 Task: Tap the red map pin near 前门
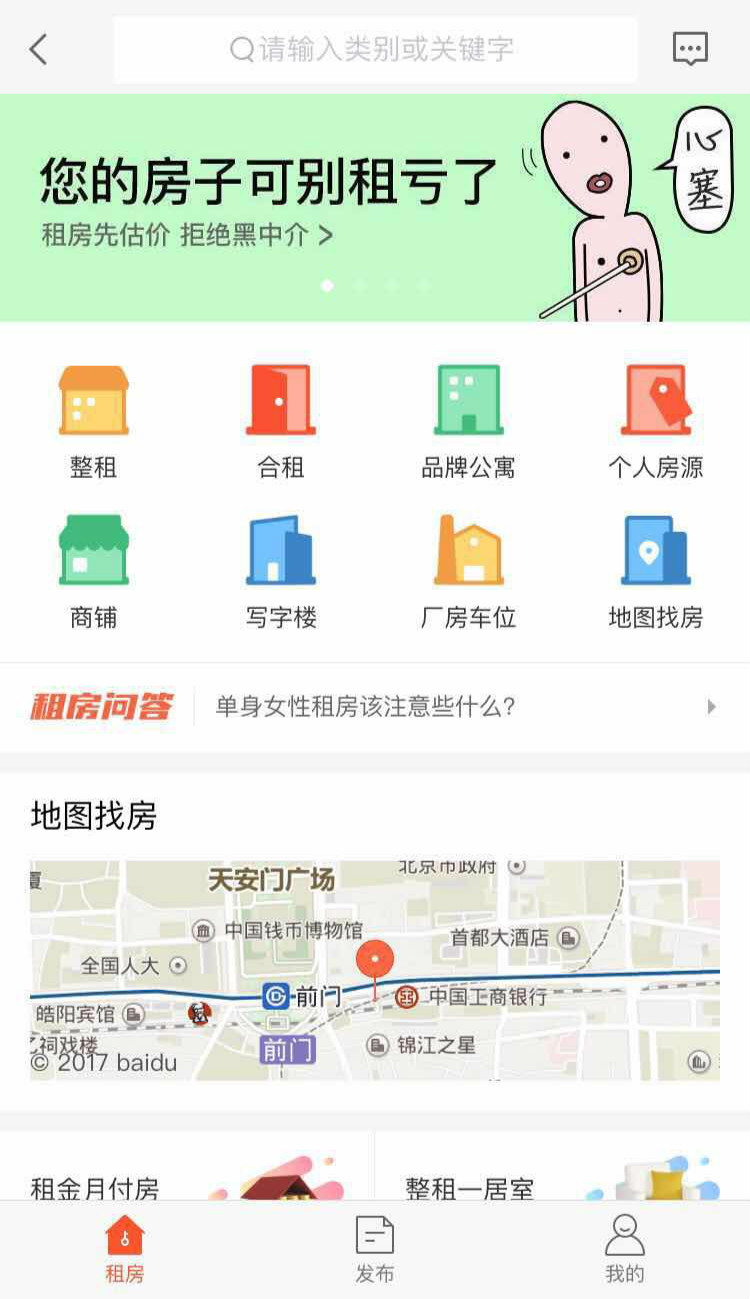375,960
